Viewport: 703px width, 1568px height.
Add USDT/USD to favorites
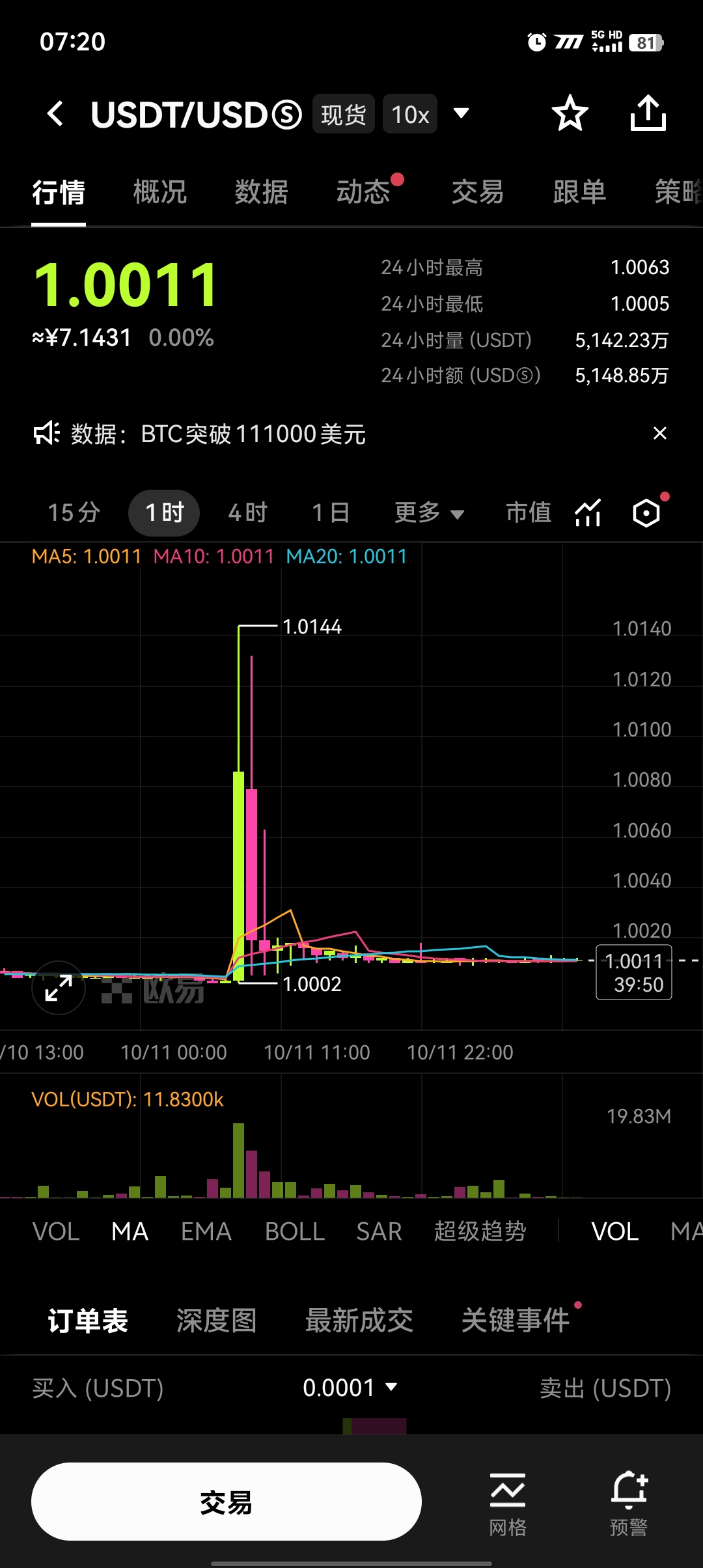pyautogui.click(x=570, y=114)
